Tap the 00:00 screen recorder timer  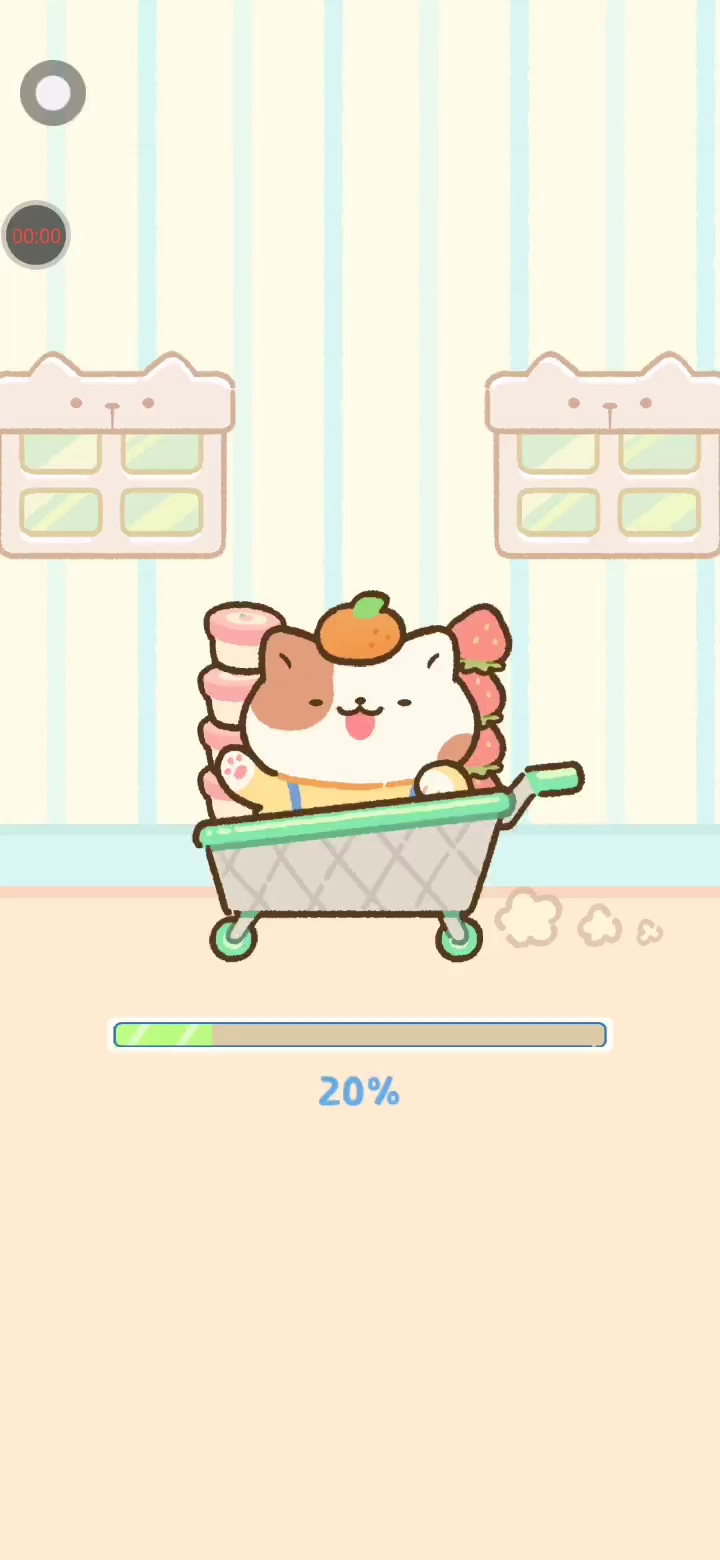(x=37, y=236)
